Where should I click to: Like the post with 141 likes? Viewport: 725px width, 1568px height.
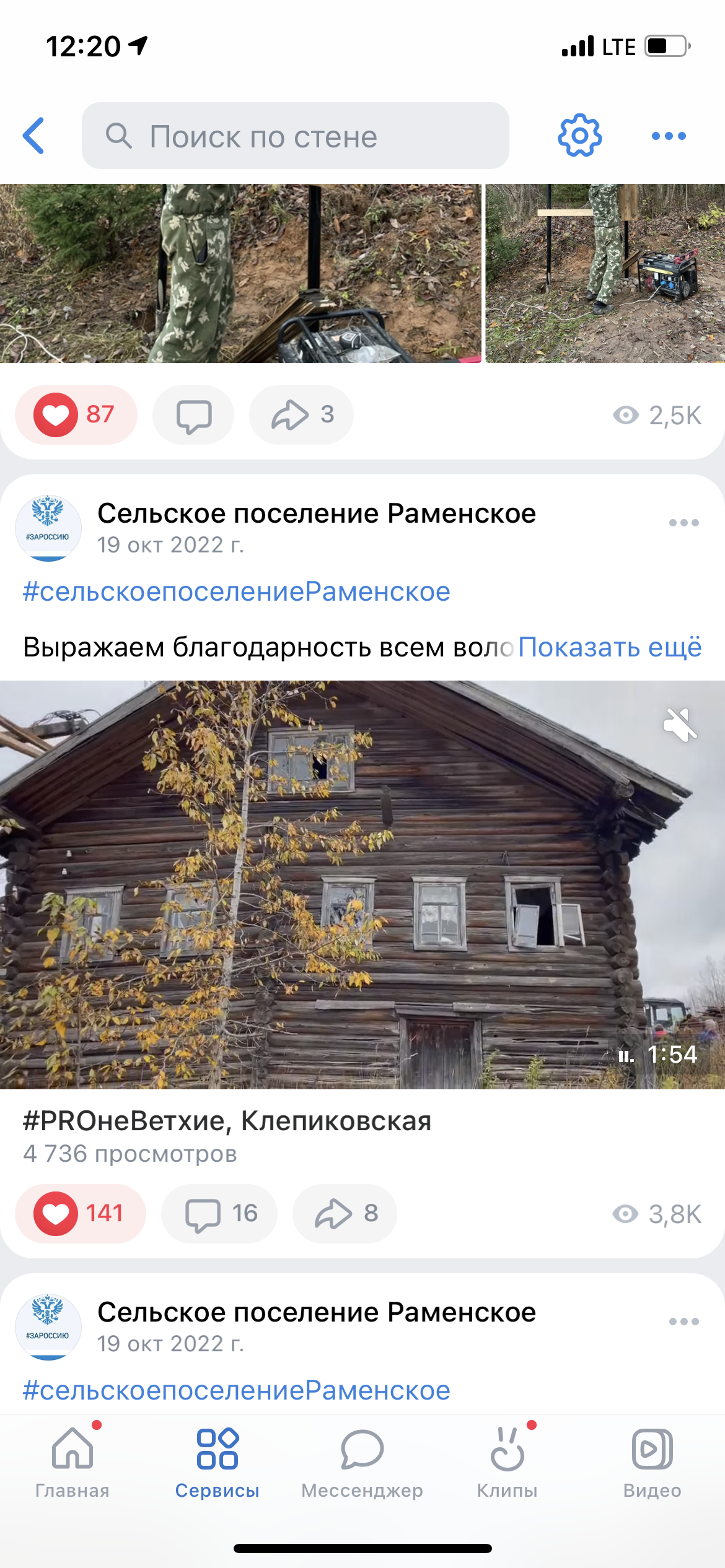80,1214
